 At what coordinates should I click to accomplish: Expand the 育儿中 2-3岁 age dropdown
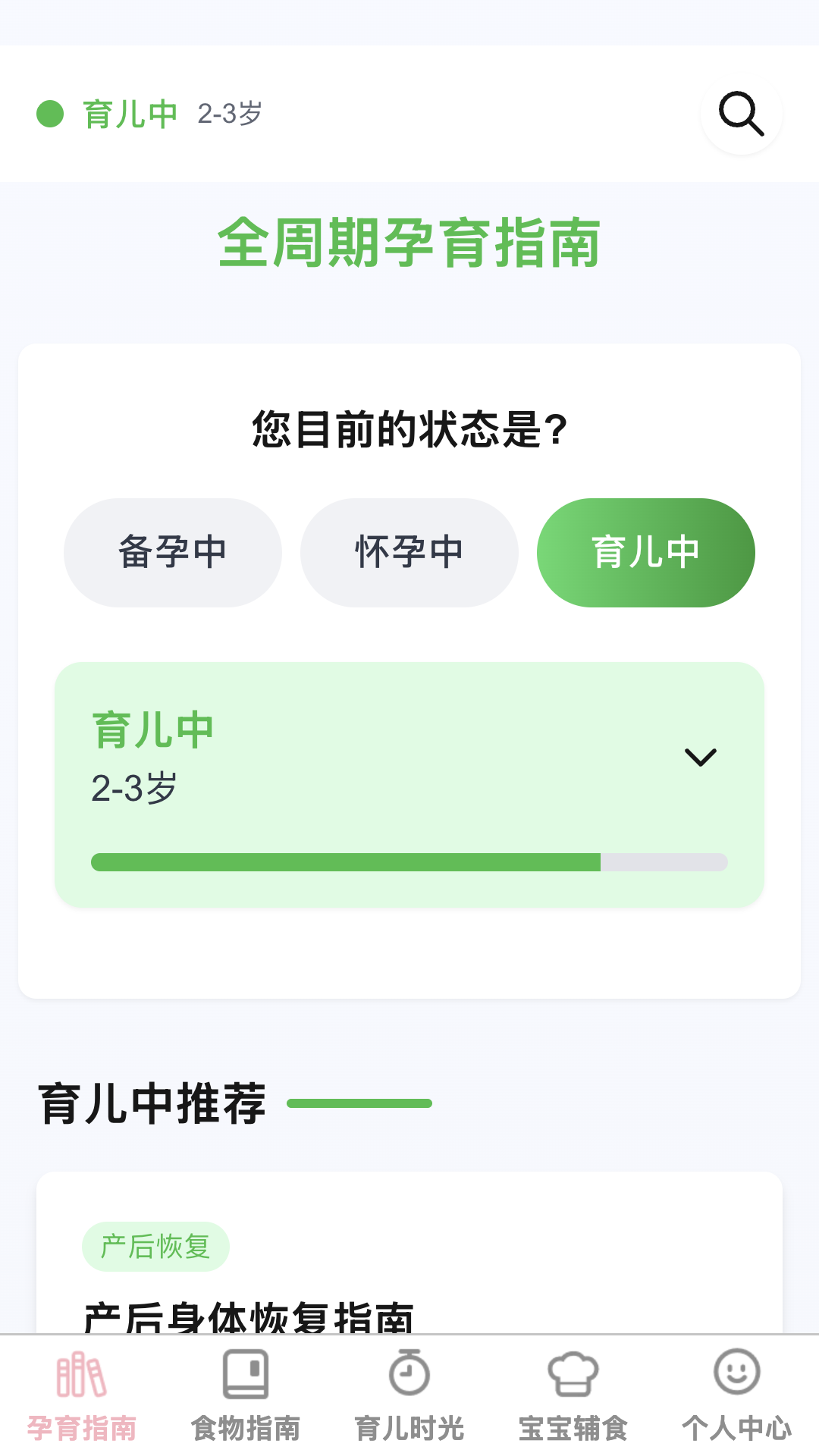click(700, 758)
